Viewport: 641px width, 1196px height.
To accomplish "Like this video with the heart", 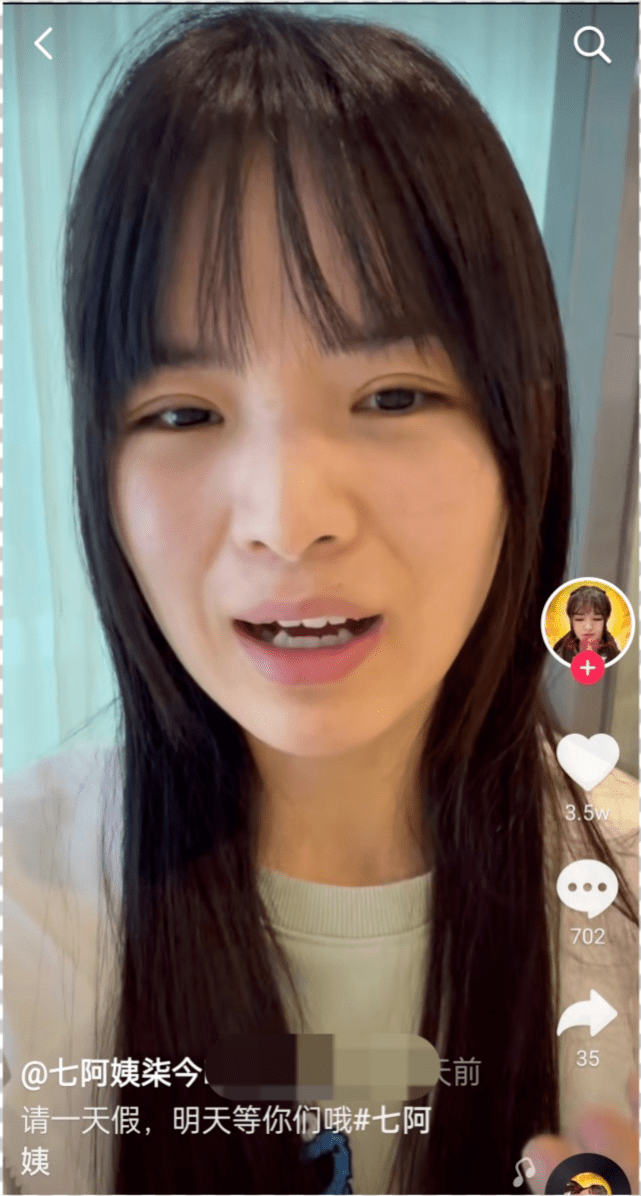I will [587, 762].
